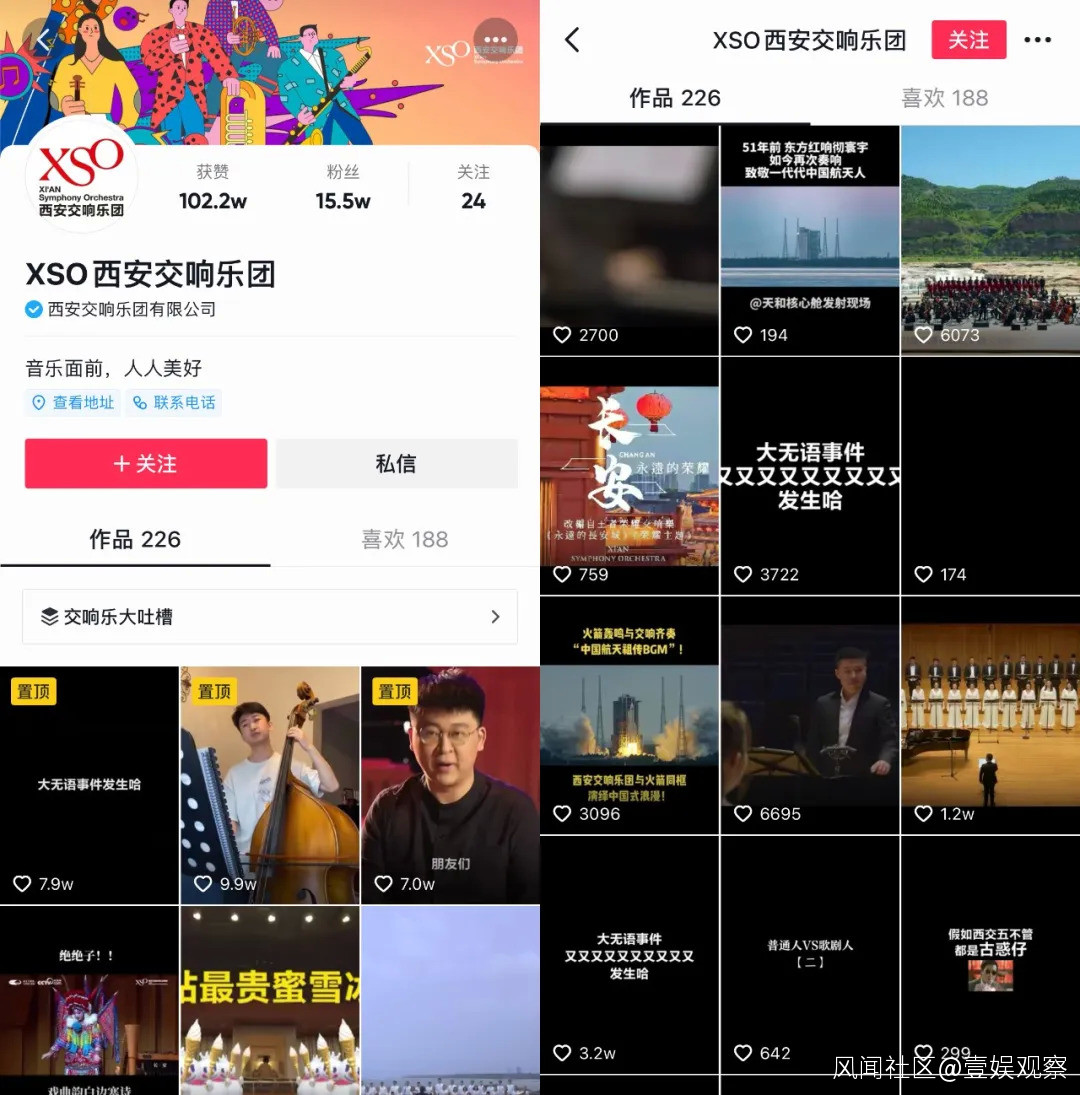
Task: Open the 大无语事件 video with 3.2w likes
Action: click(629, 954)
